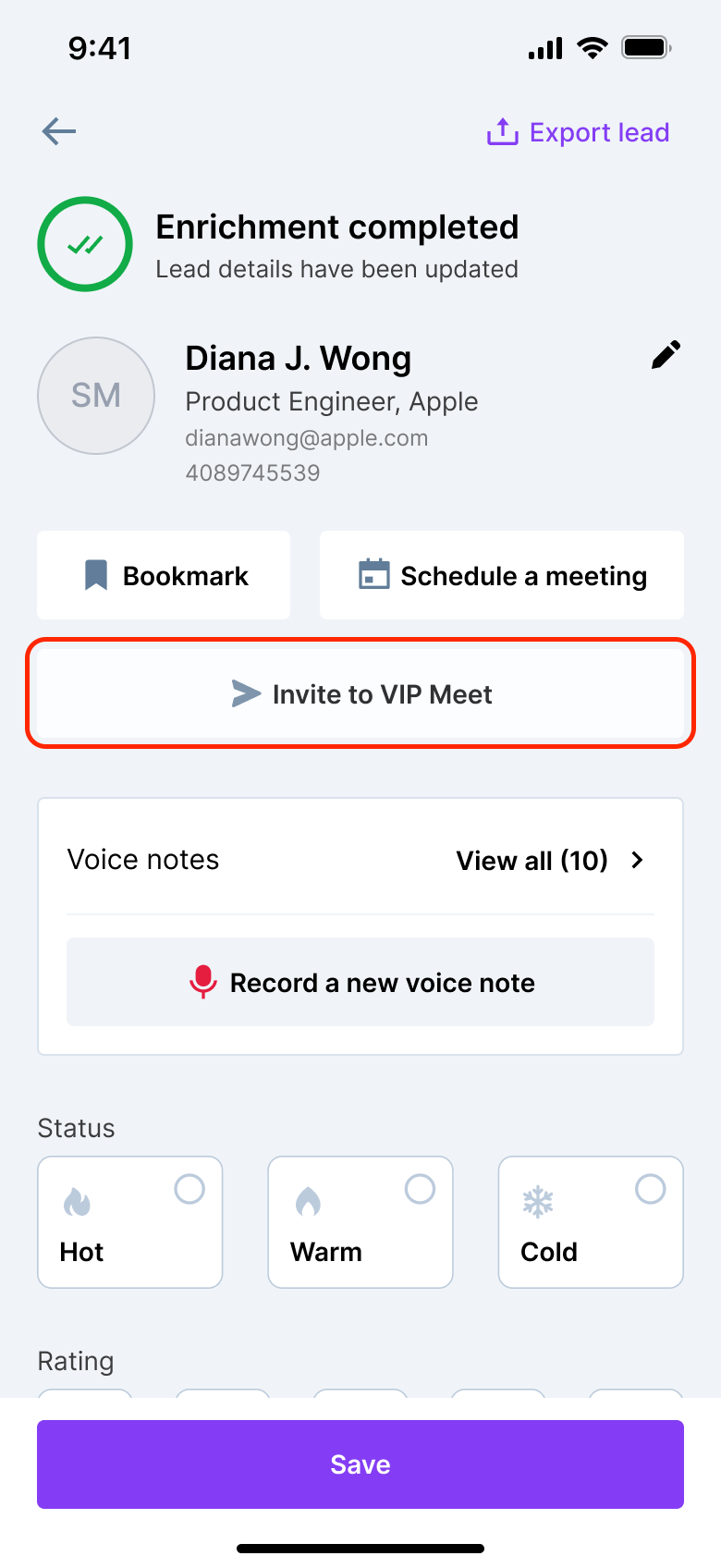
Task: Select Hot status
Action: (x=130, y=1221)
